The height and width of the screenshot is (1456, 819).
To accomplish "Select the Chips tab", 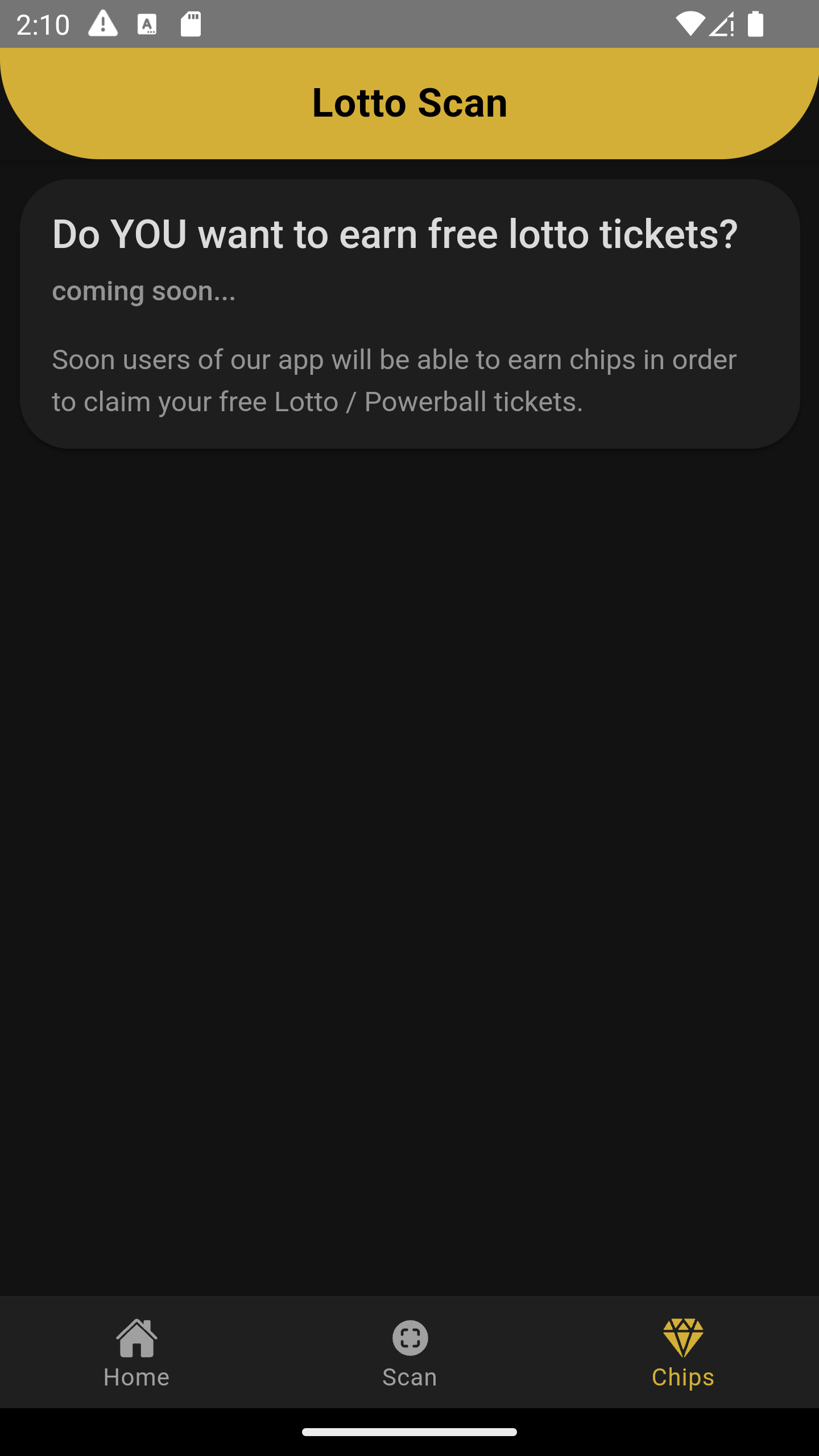I will [682, 1352].
